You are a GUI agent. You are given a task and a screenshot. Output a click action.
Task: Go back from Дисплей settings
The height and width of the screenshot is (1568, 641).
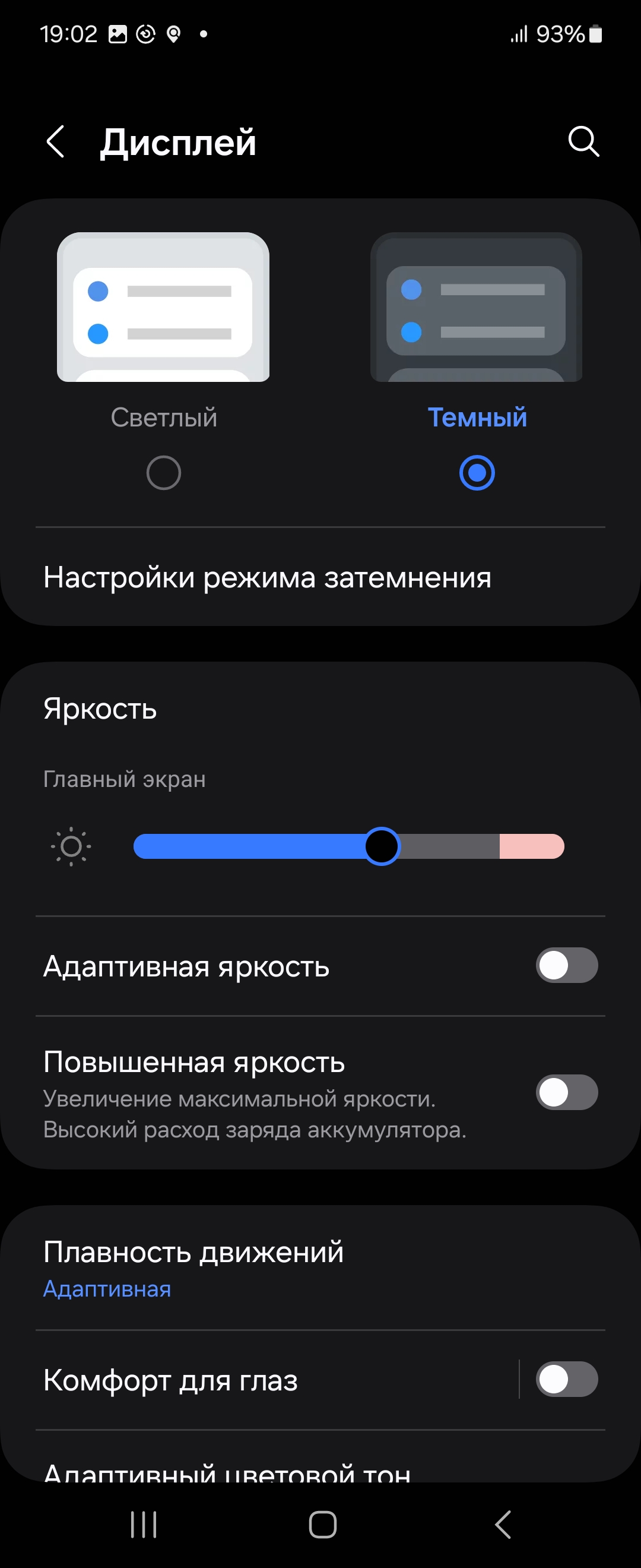[56, 142]
